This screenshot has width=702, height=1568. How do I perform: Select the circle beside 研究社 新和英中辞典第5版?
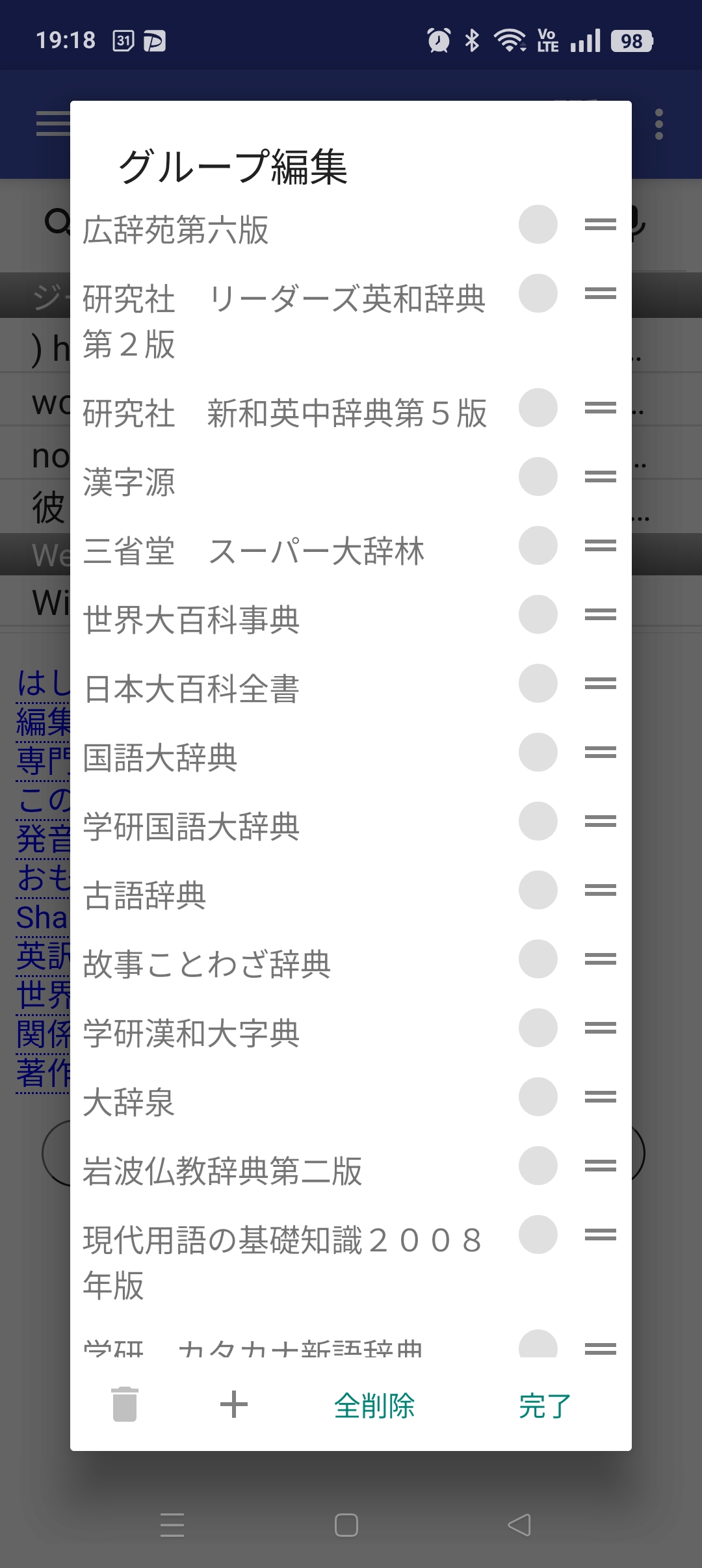pyautogui.click(x=538, y=408)
